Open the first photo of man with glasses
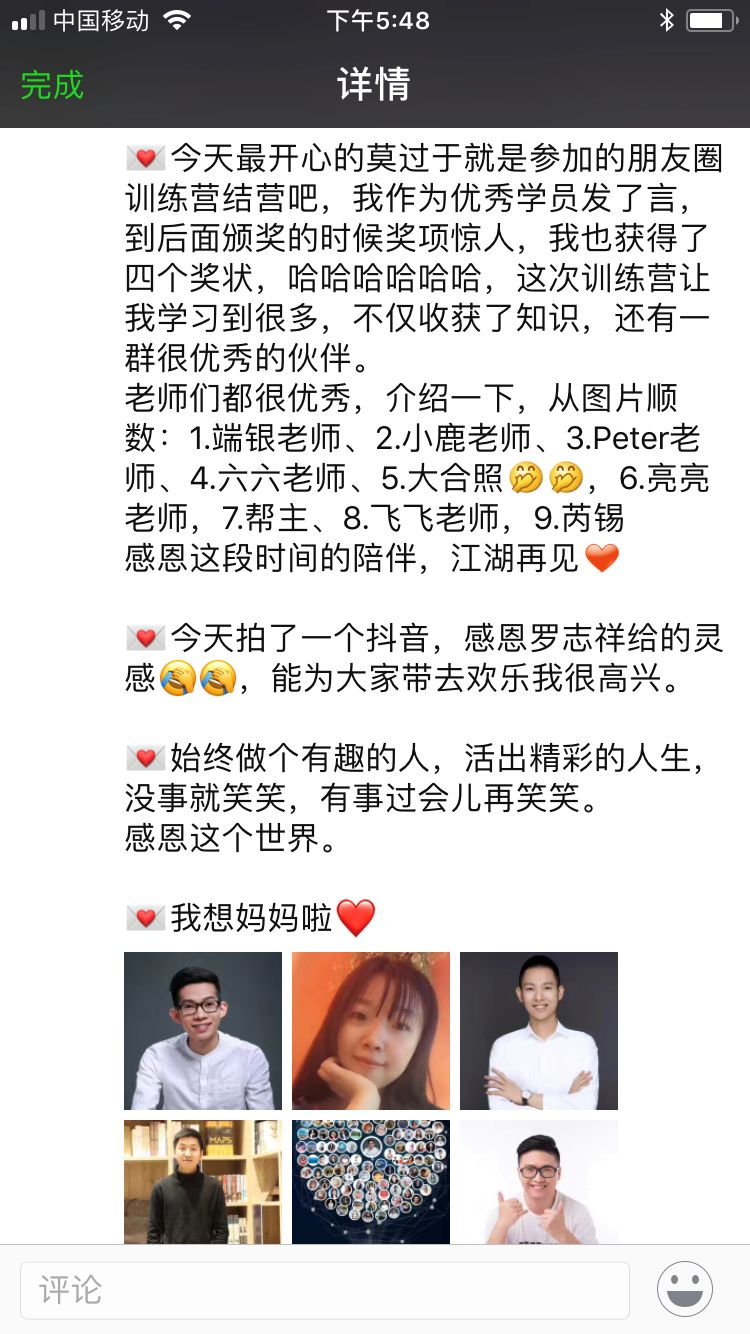This screenshot has width=750, height=1334. [203, 1030]
